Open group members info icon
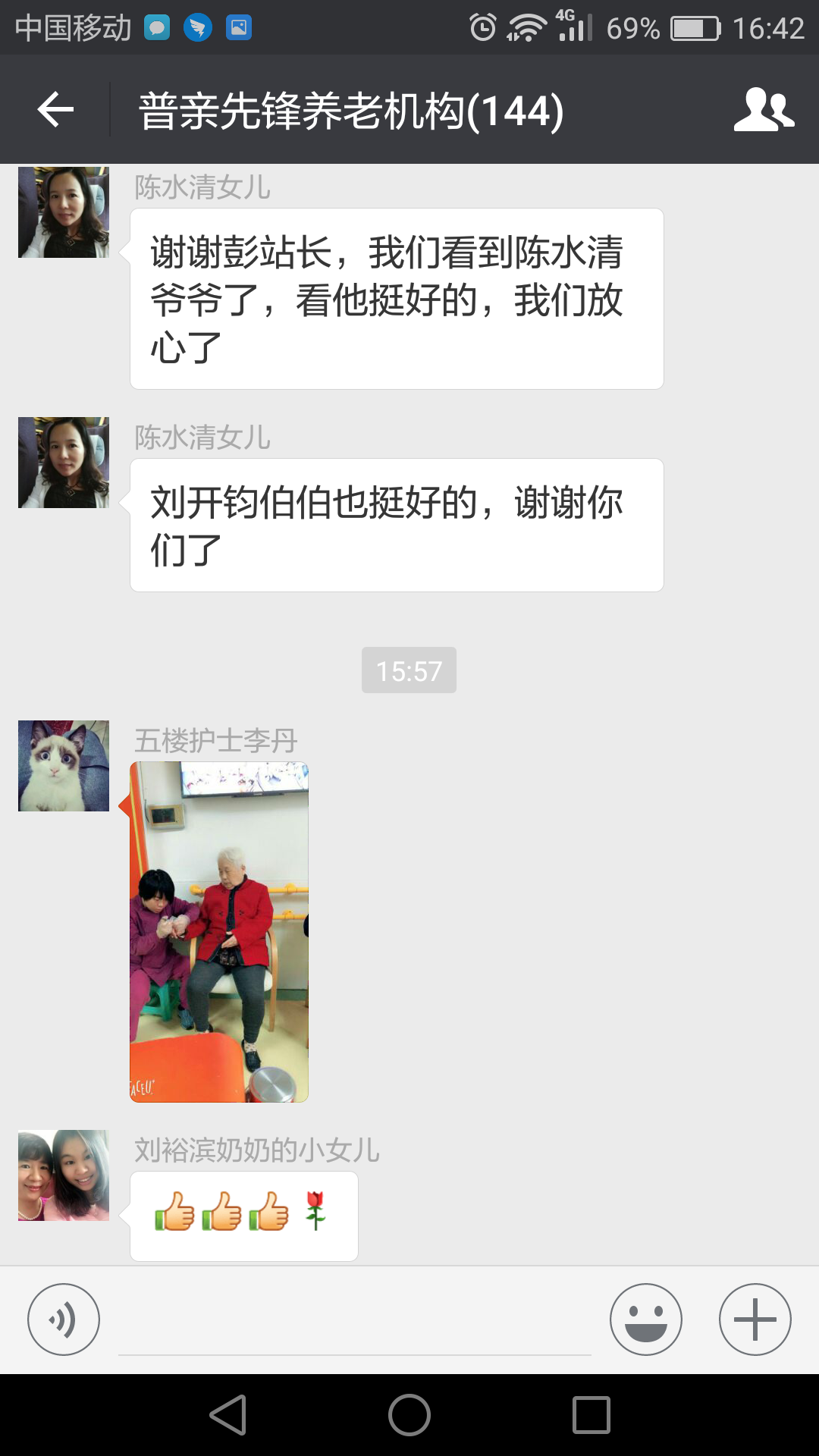This screenshot has height=1456, width=819. pyautogui.click(x=764, y=110)
